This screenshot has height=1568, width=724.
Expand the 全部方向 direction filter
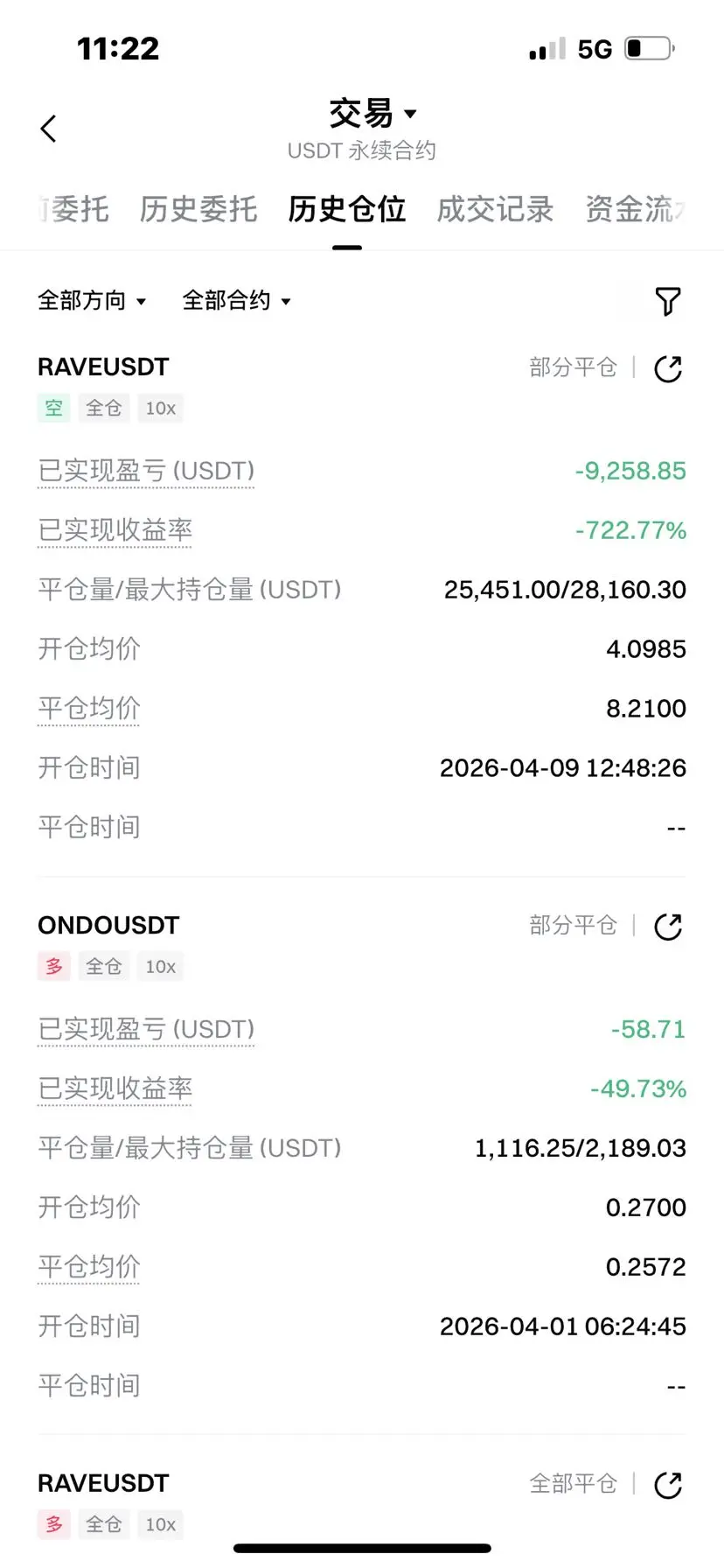92,301
